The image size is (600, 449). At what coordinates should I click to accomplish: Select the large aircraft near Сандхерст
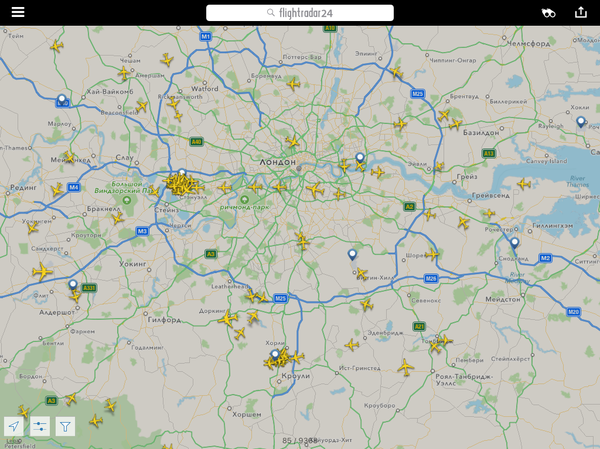coord(42,271)
